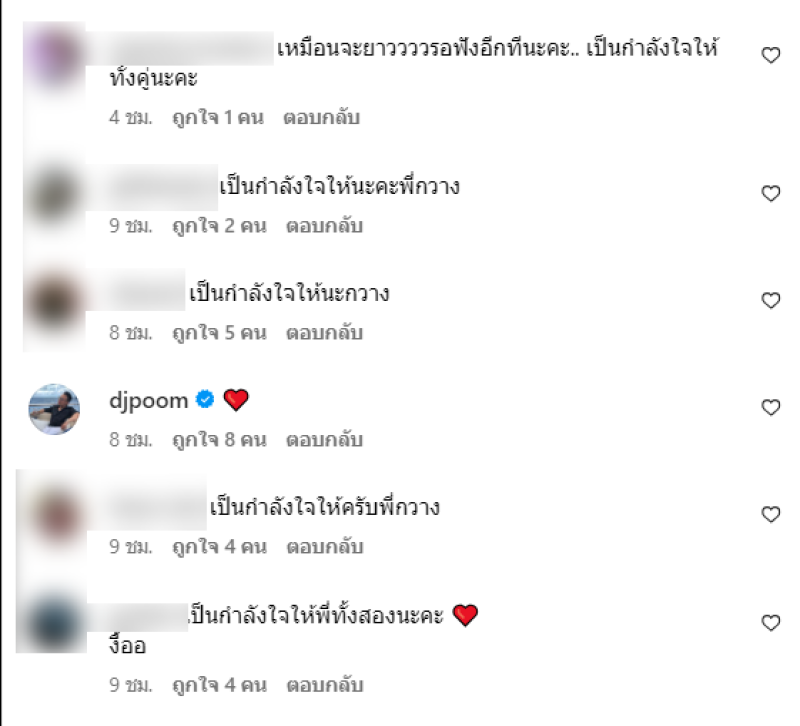This screenshot has width=800, height=726.
Task: Open djpoom's profile picture
Action: 52,408
